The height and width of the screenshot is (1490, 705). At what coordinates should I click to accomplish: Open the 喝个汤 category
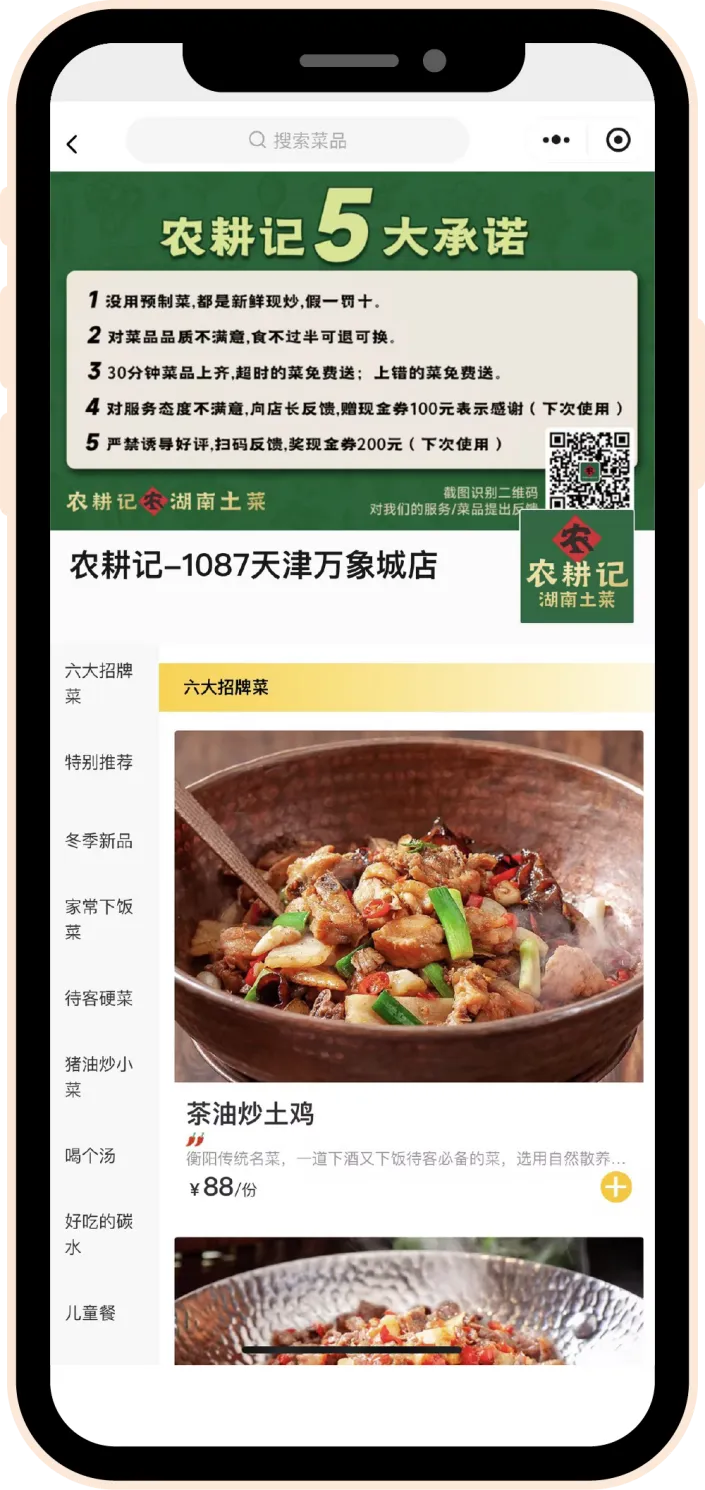[x=91, y=1156]
